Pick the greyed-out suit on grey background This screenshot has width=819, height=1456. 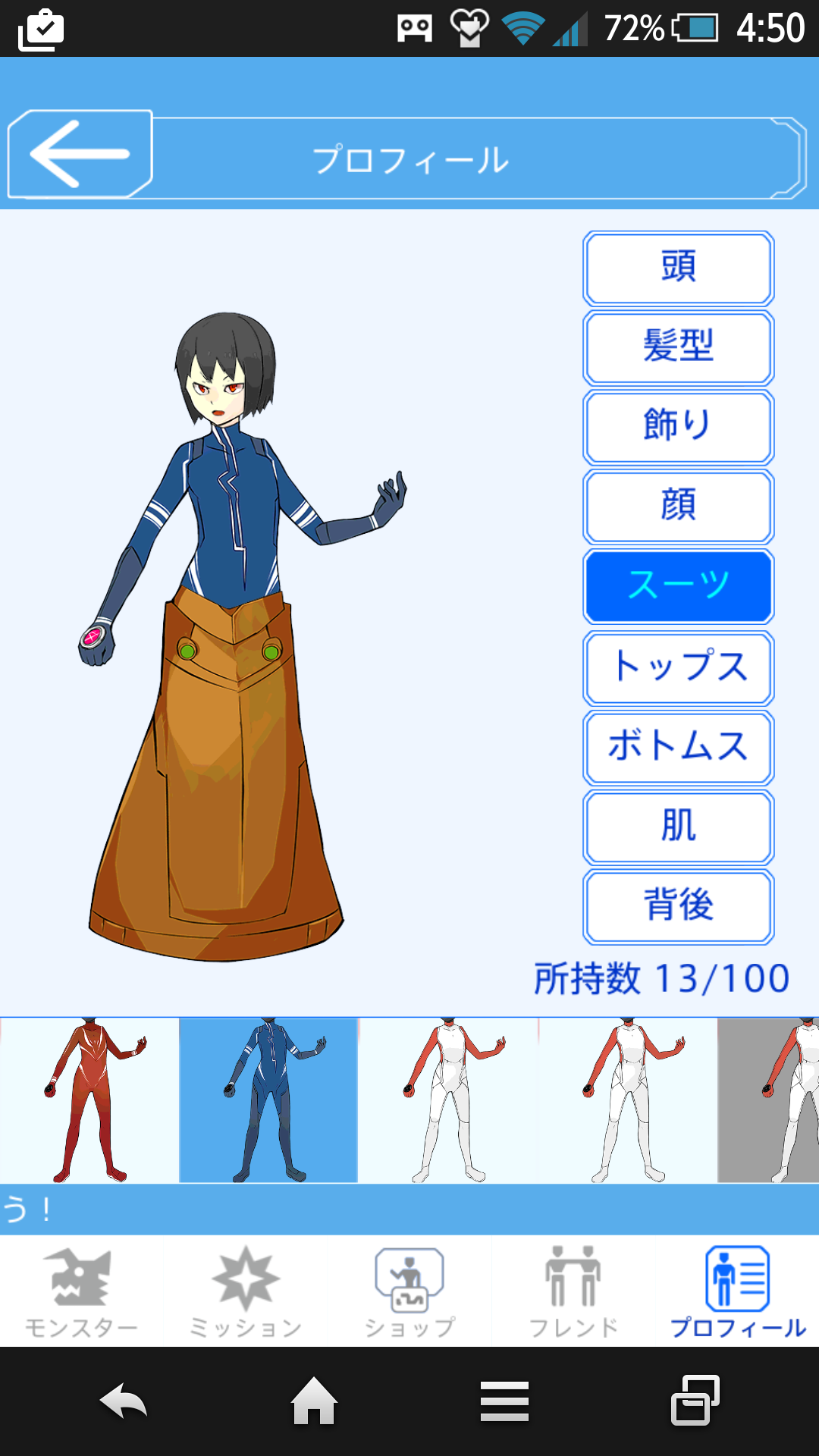[768, 1100]
